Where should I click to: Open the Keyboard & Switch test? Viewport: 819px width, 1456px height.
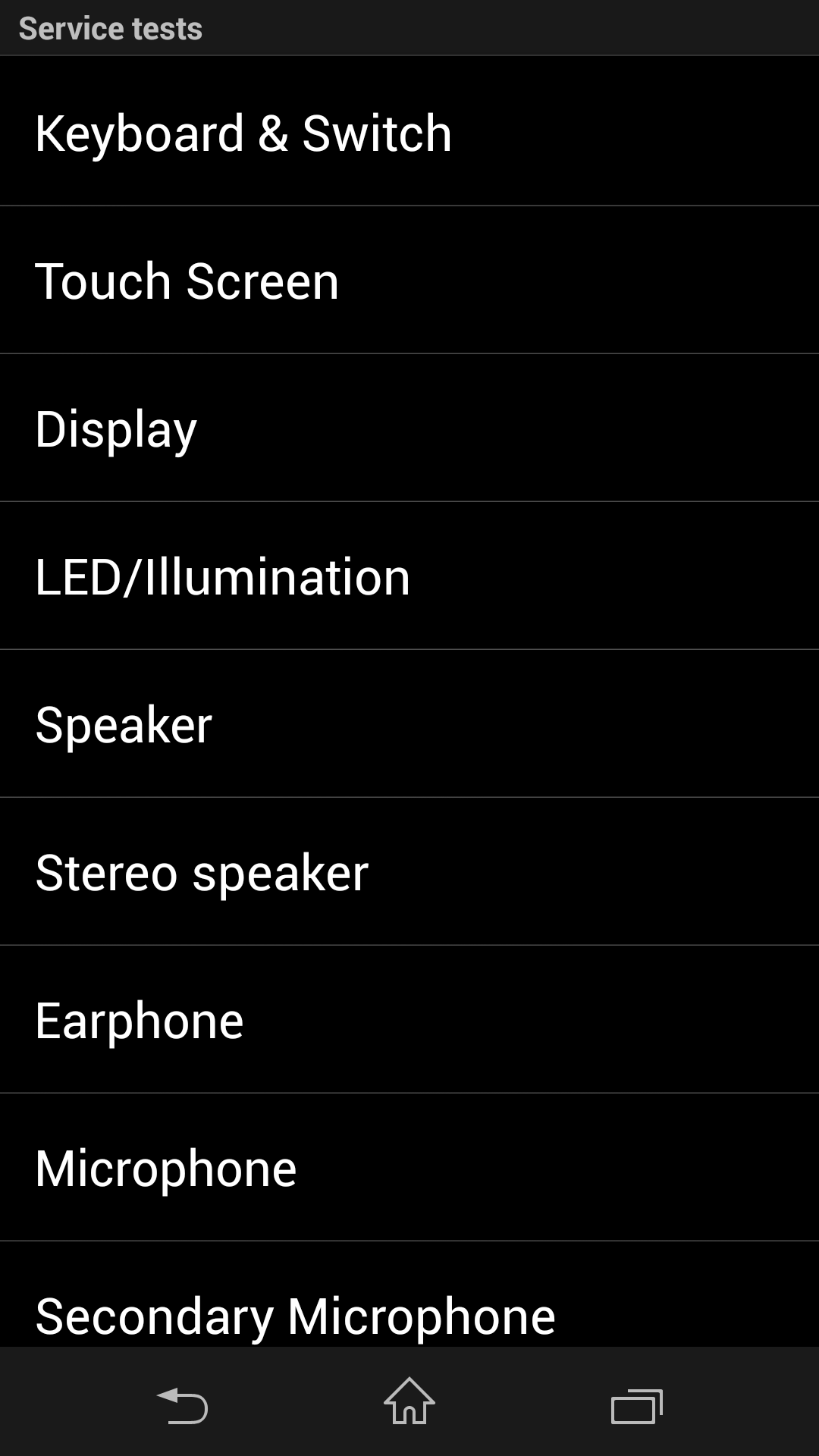tap(409, 132)
